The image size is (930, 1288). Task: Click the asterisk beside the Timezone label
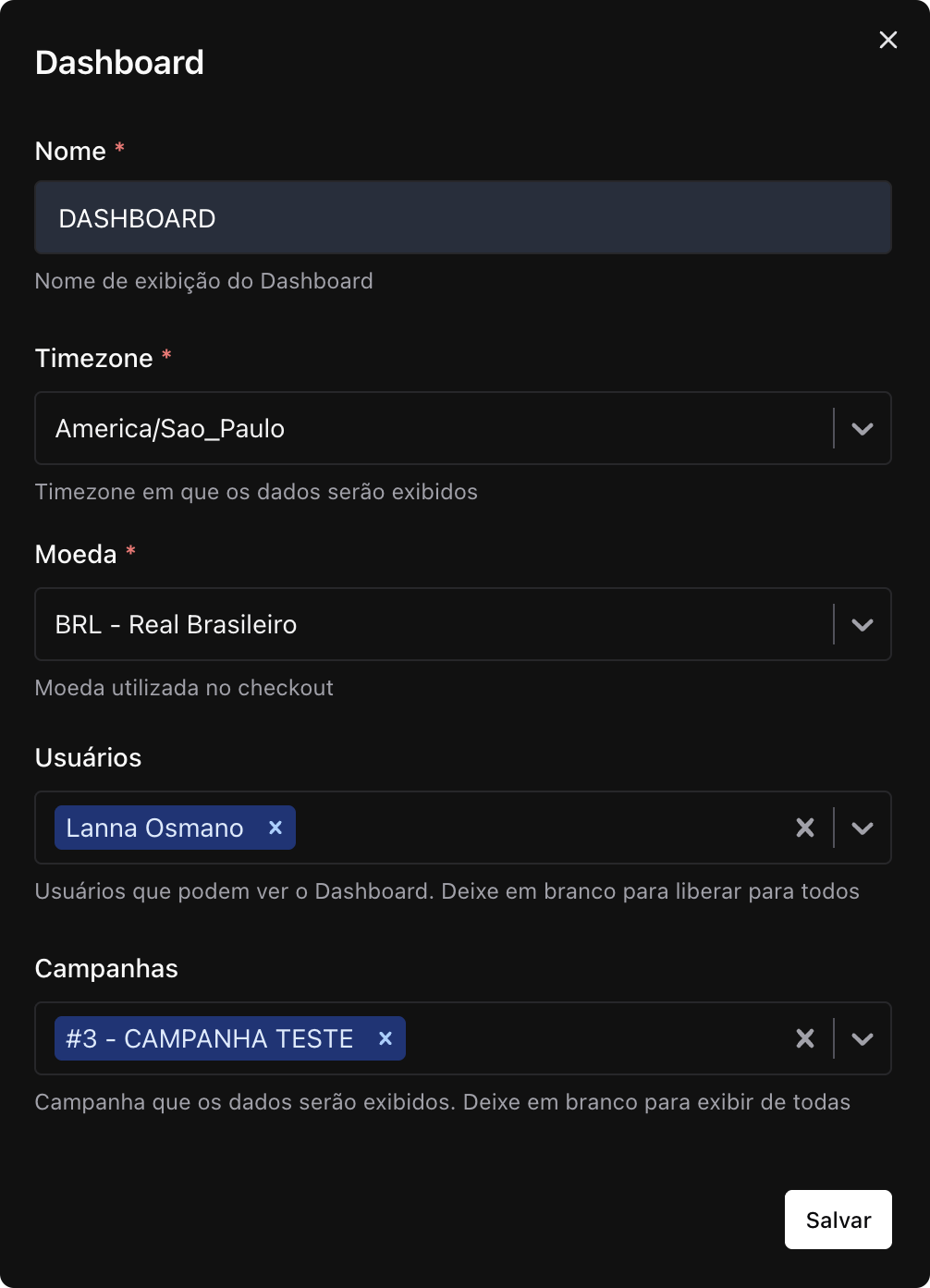(x=166, y=355)
